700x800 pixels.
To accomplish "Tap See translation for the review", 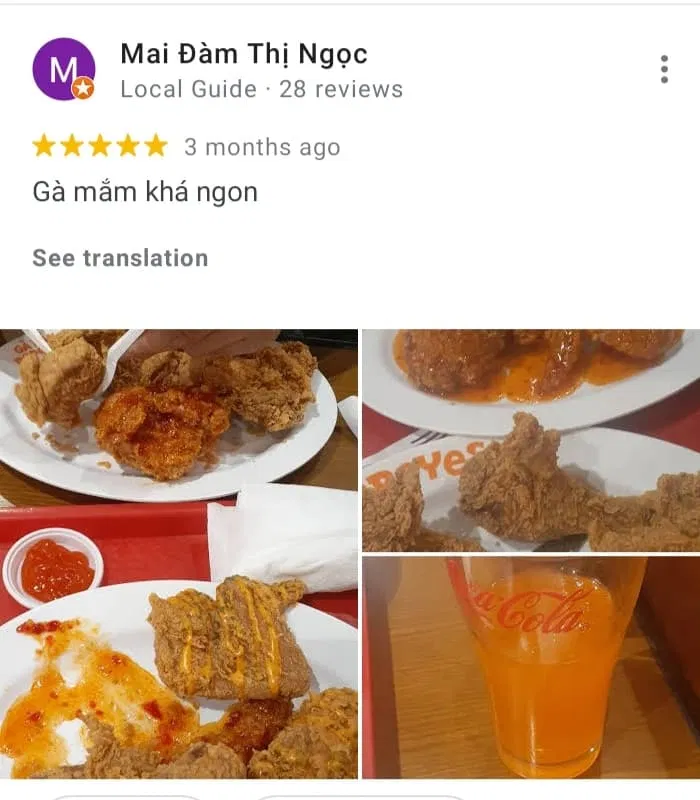I will coord(120,258).
